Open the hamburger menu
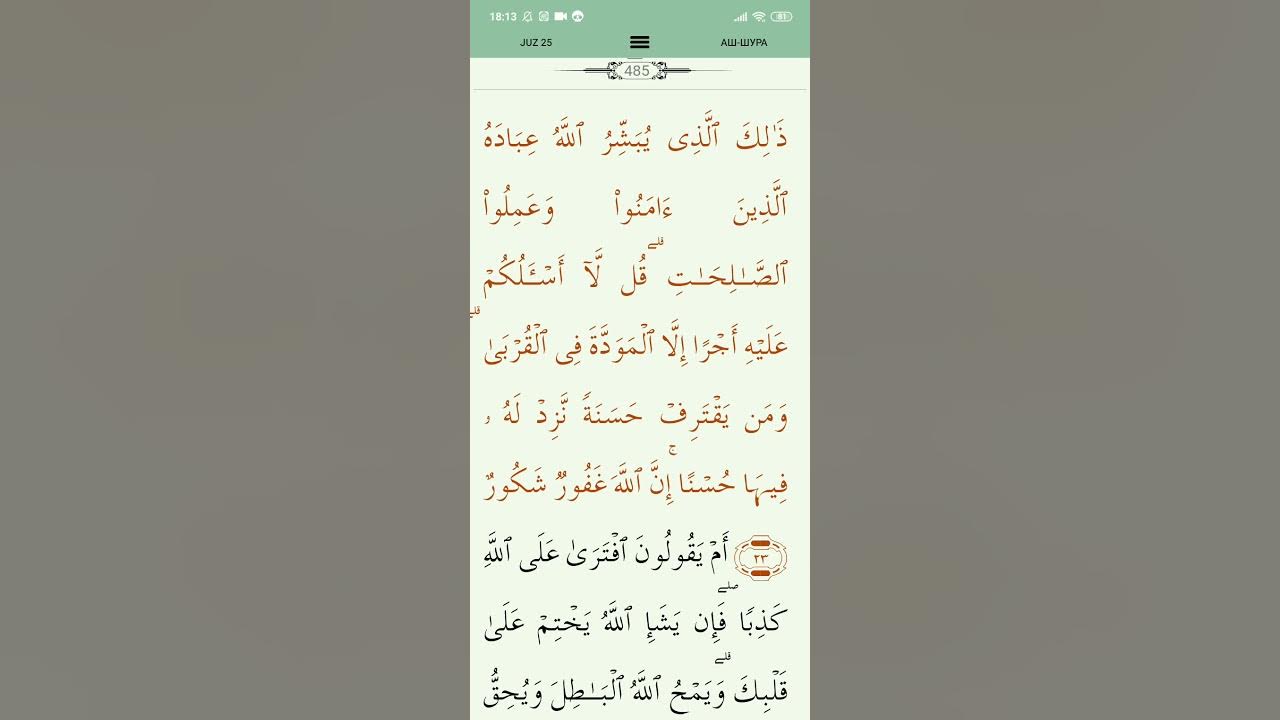This screenshot has height=720, width=1280. (x=640, y=42)
